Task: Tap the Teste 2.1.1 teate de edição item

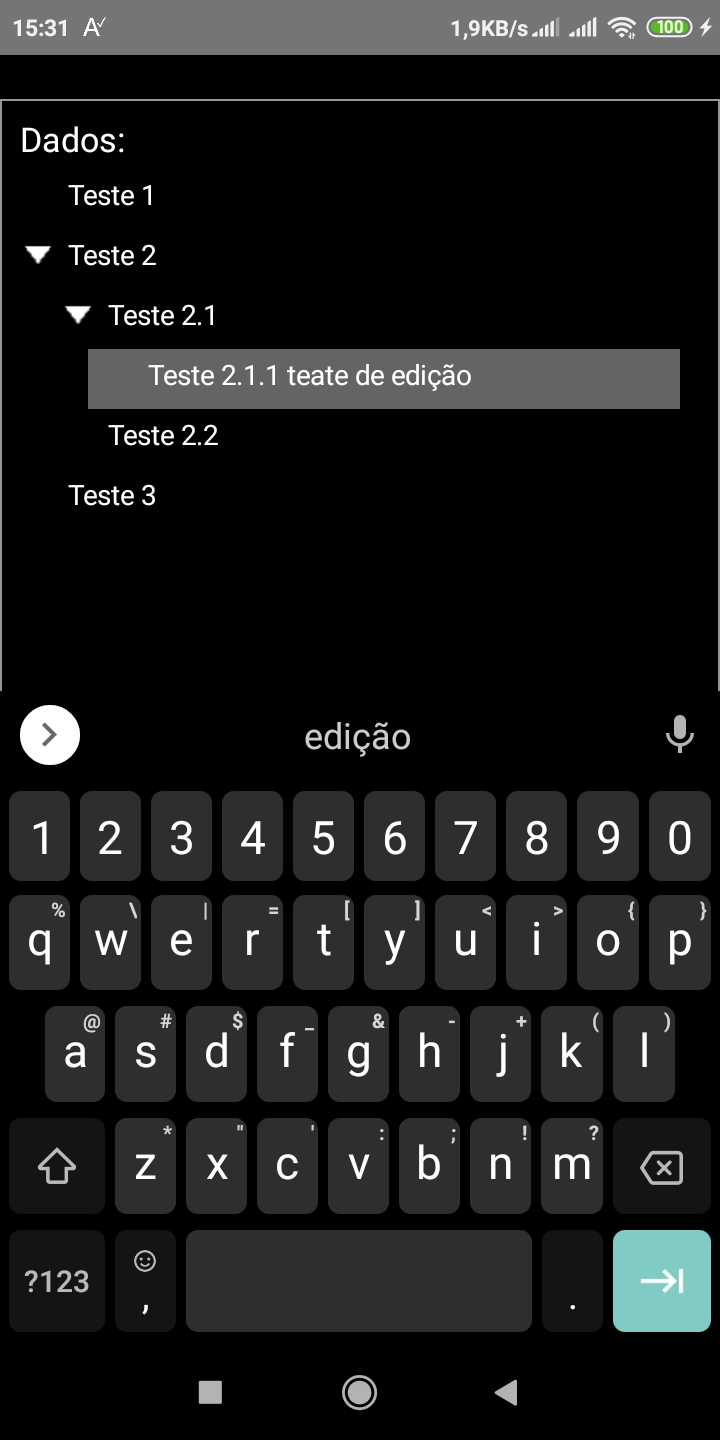Action: 310,377
